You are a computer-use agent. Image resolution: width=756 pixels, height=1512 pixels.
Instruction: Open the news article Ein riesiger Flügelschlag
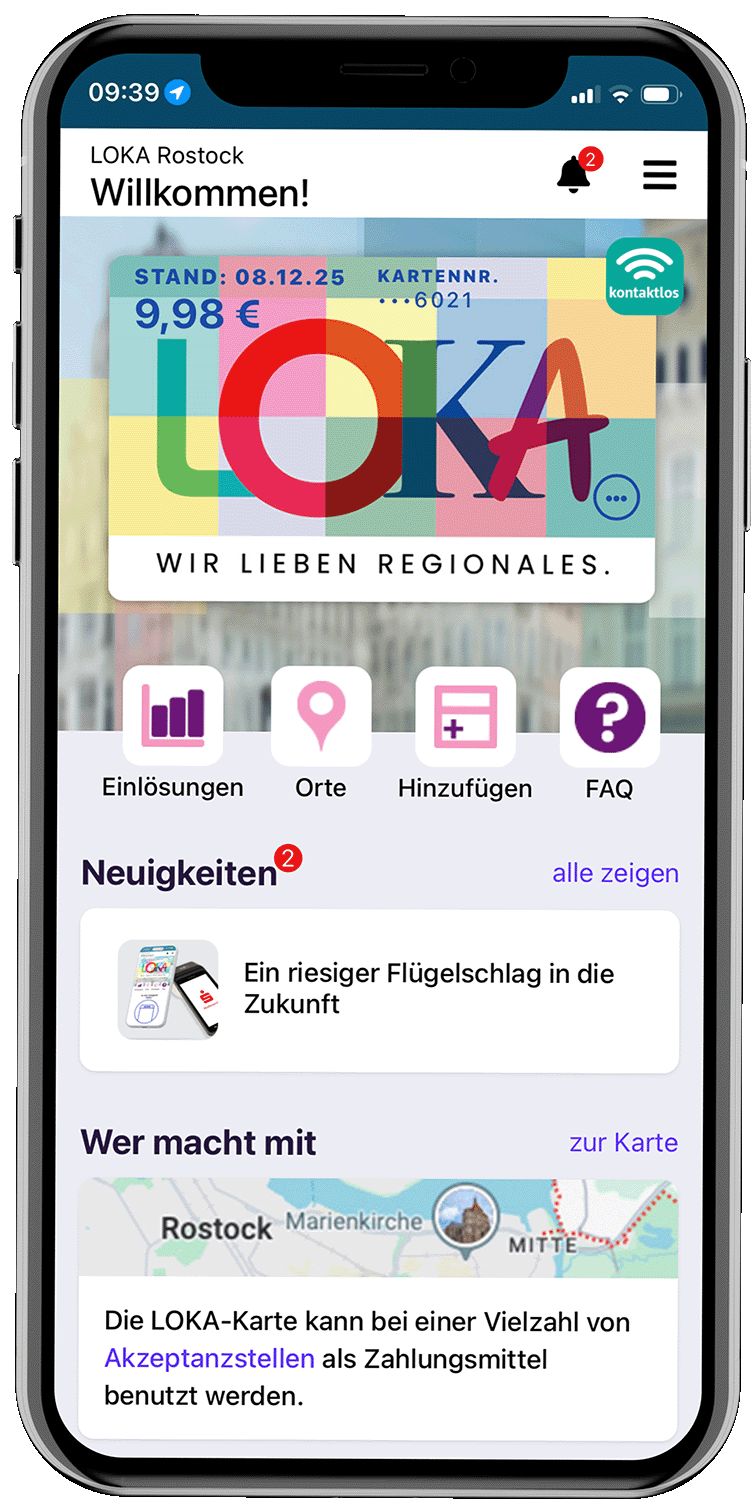[x=379, y=989]
